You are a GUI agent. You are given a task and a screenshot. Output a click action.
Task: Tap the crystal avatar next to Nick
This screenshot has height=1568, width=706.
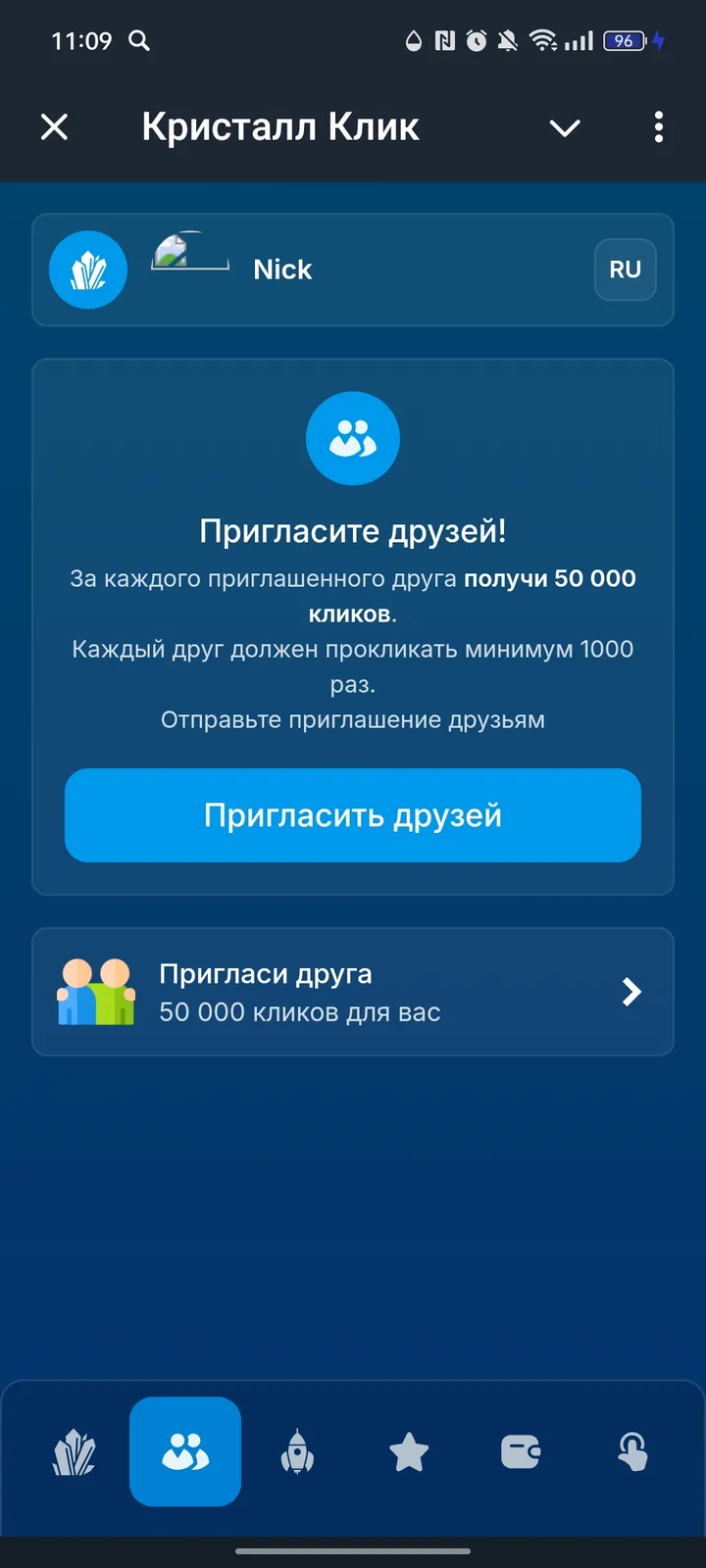(x=87, y=269)
